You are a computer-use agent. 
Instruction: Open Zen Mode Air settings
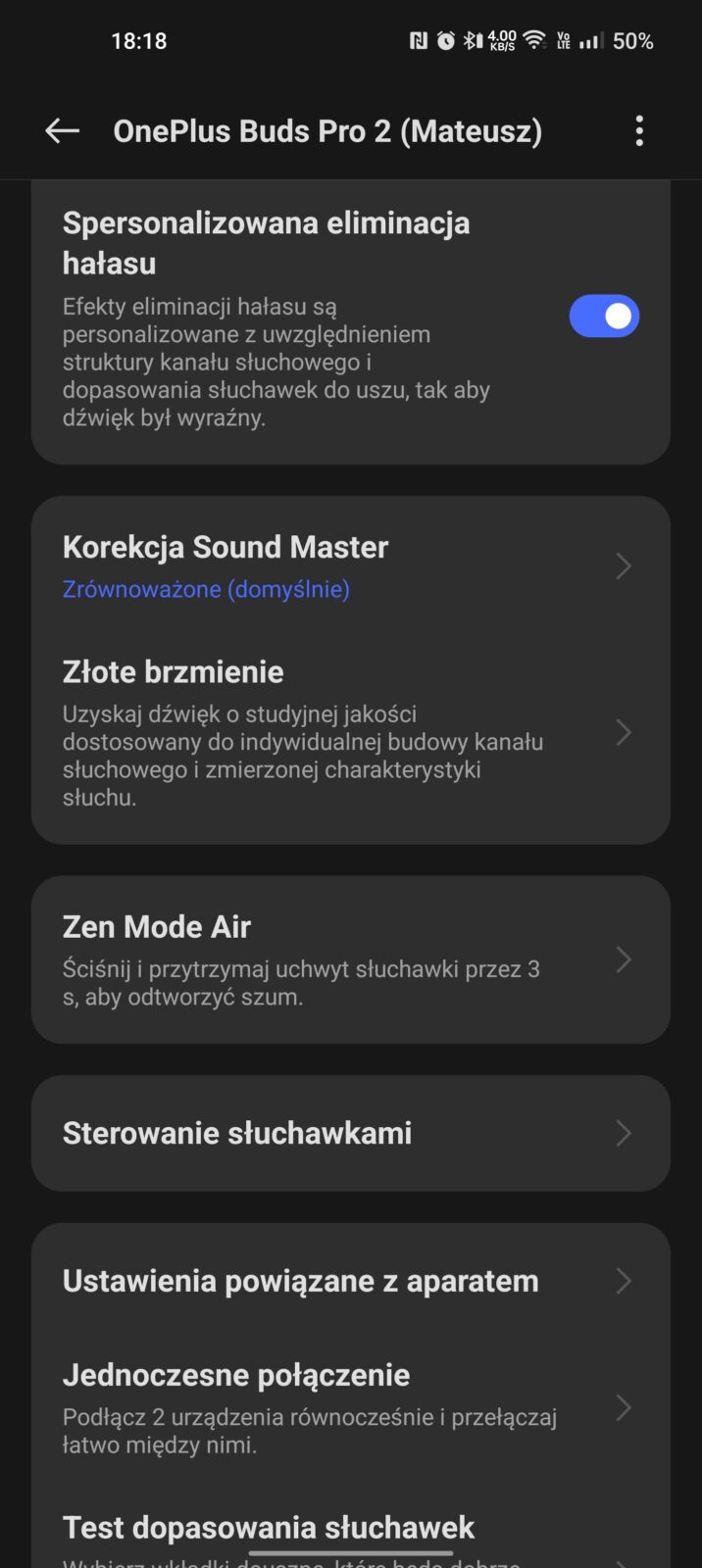(350, 959)
